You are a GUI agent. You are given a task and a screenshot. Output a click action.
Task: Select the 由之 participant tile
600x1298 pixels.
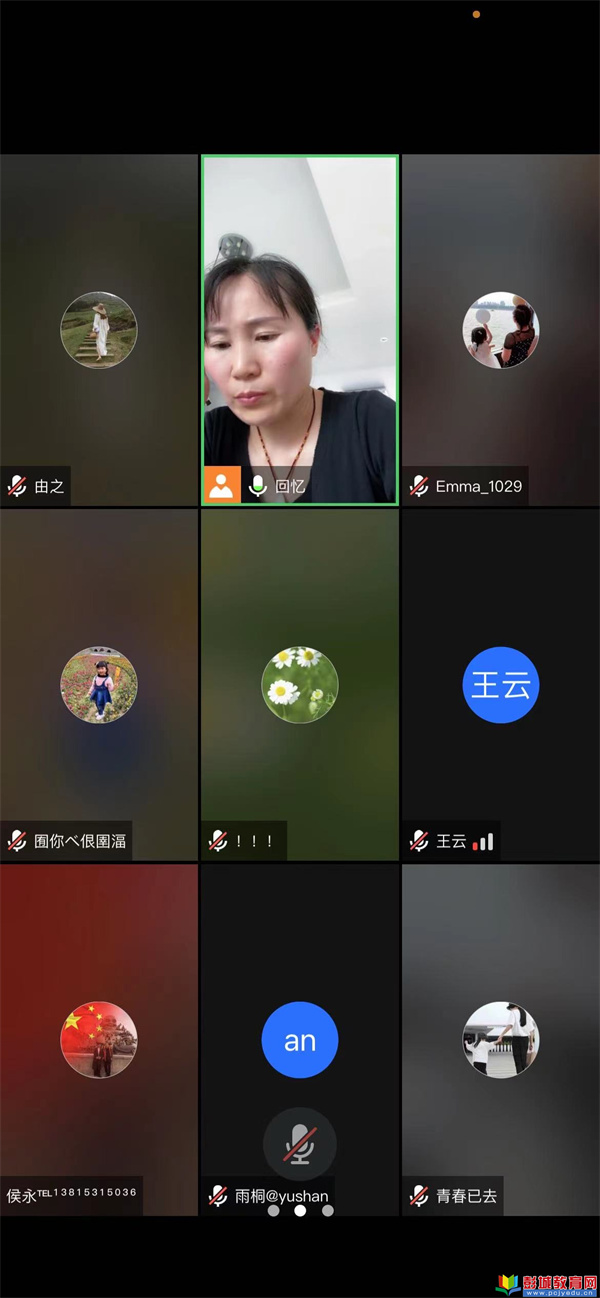coord(99,330)
